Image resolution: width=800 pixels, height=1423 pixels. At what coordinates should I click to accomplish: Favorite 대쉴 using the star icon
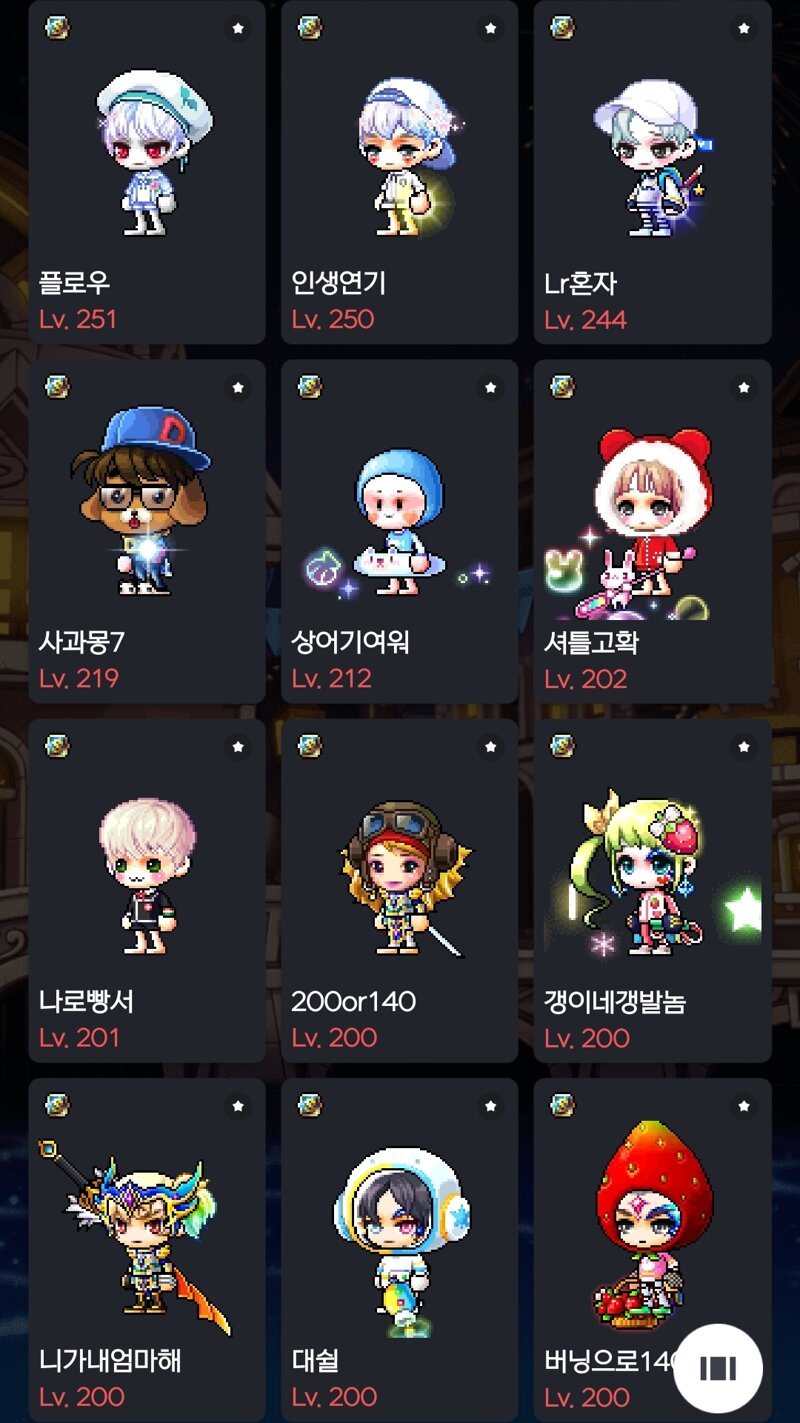point(490,1106)
